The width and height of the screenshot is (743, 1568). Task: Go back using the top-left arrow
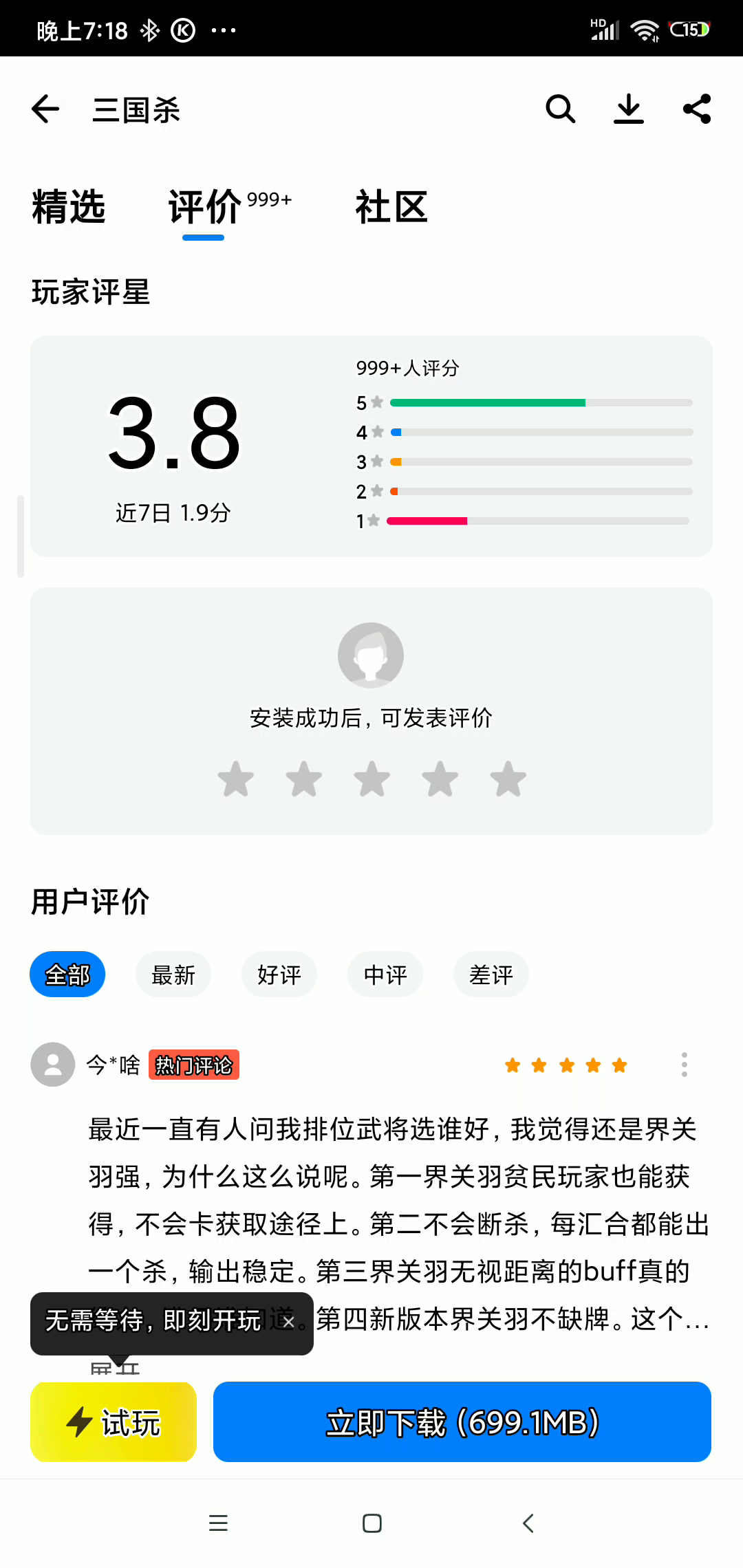45,109
